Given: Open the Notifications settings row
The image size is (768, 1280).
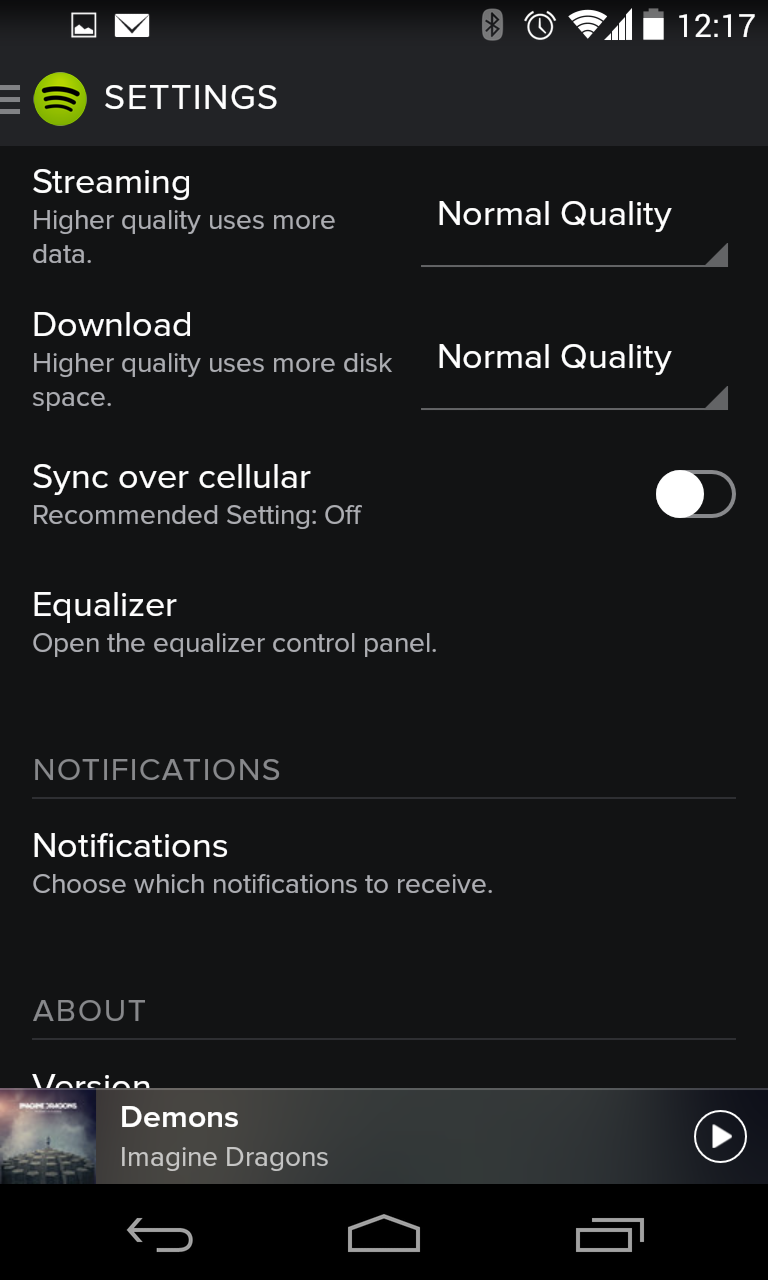Looking at the screenshot, I should 384,864.
